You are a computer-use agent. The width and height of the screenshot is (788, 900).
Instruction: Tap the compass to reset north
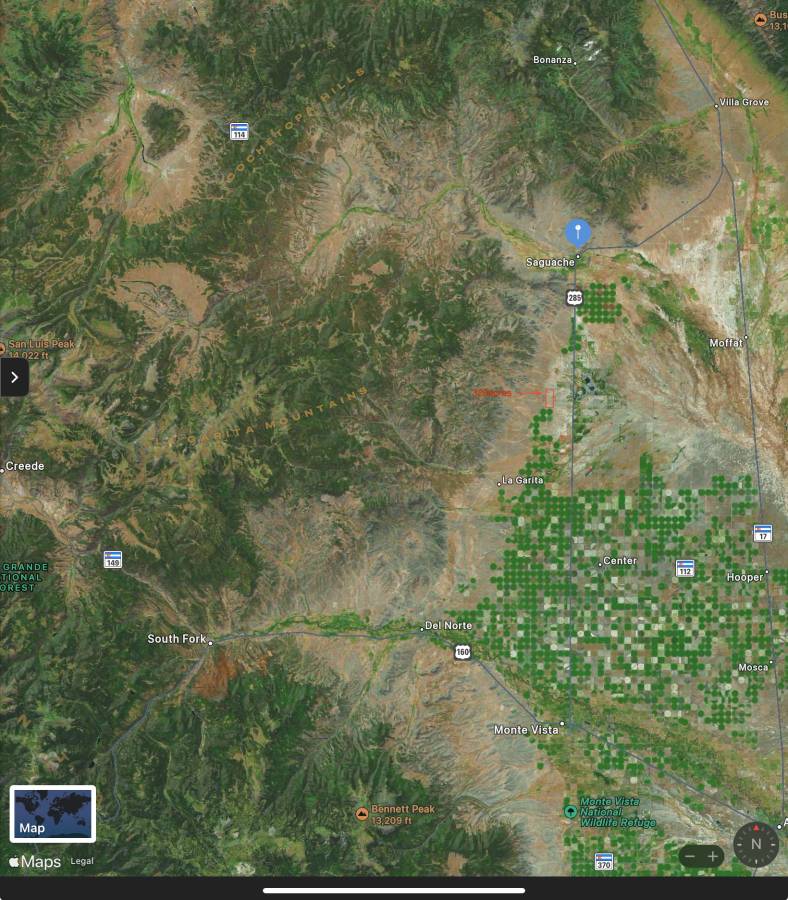(x=756, y=843)
